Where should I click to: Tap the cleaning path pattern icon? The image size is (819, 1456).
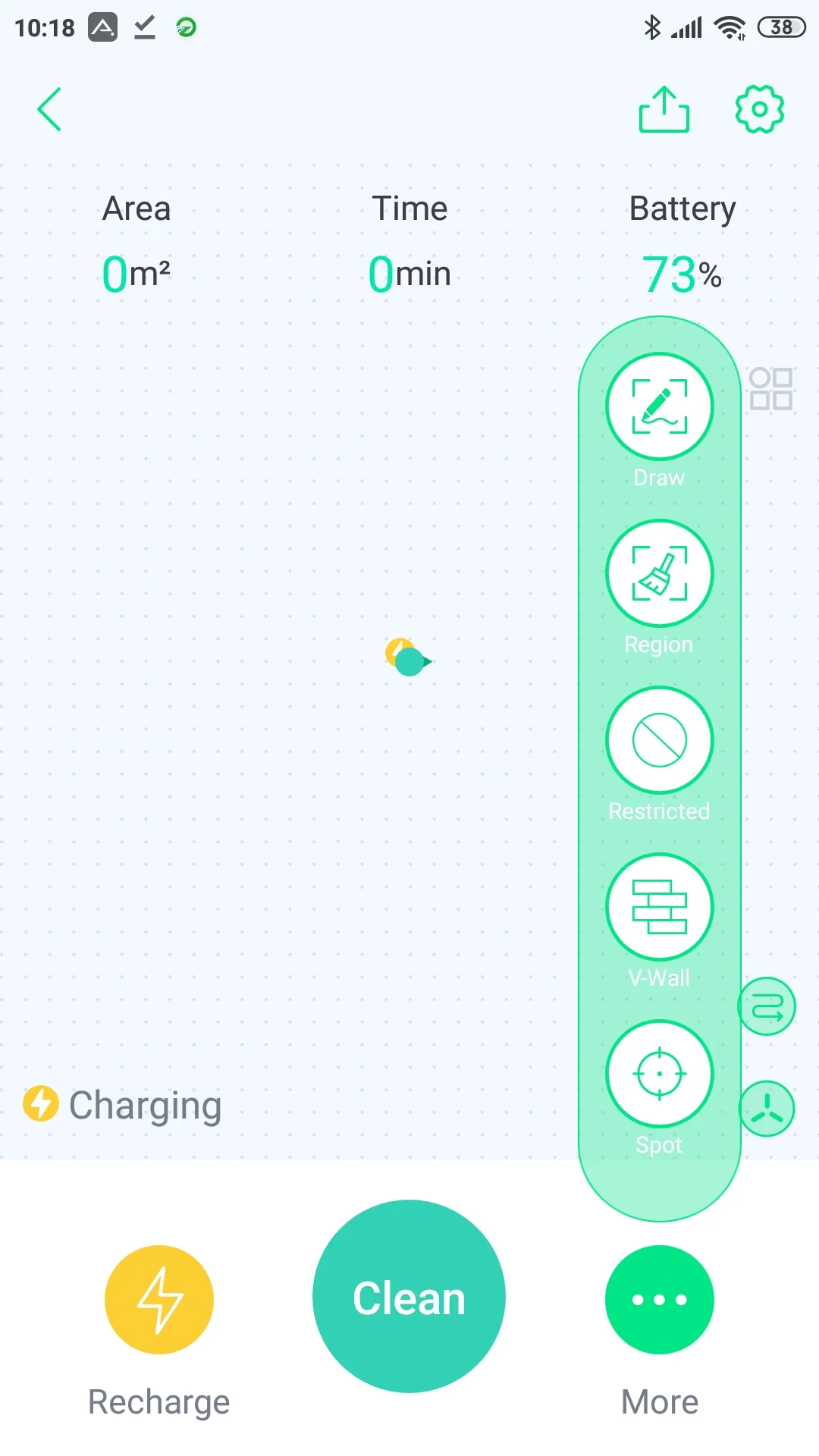coord(767,1007)
